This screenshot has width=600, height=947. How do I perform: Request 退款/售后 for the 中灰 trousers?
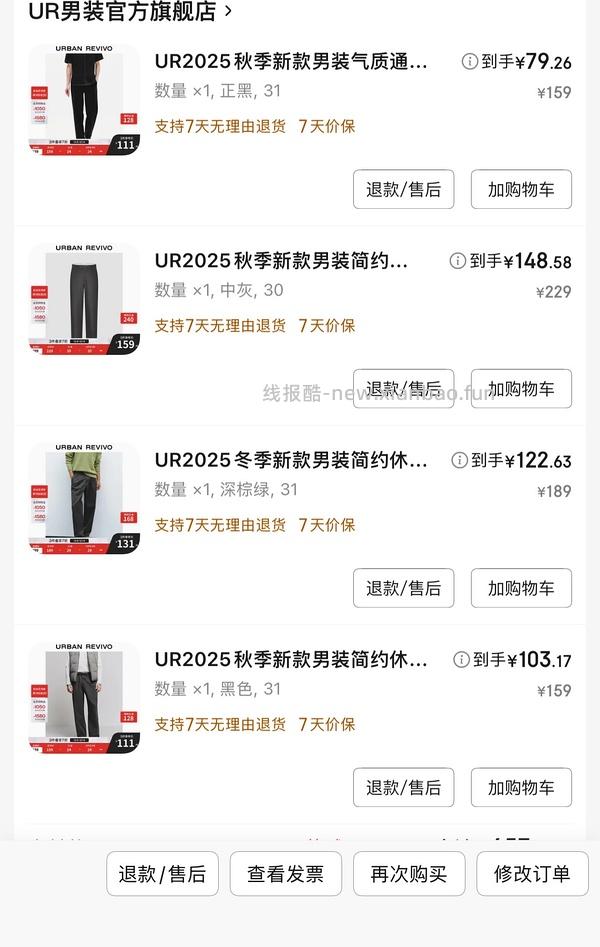click(x=403, y=388)
